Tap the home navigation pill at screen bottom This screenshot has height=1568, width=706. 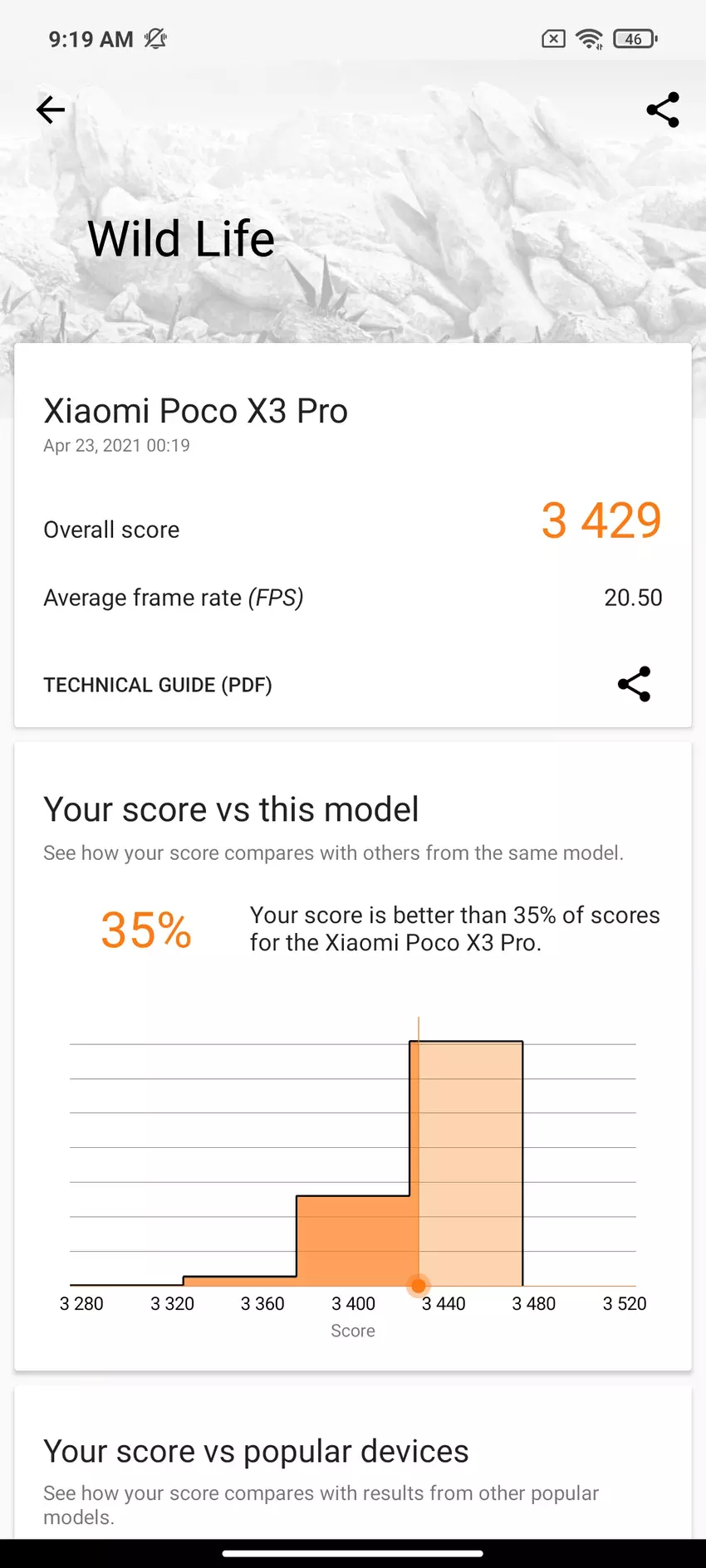click(353, 1551)
